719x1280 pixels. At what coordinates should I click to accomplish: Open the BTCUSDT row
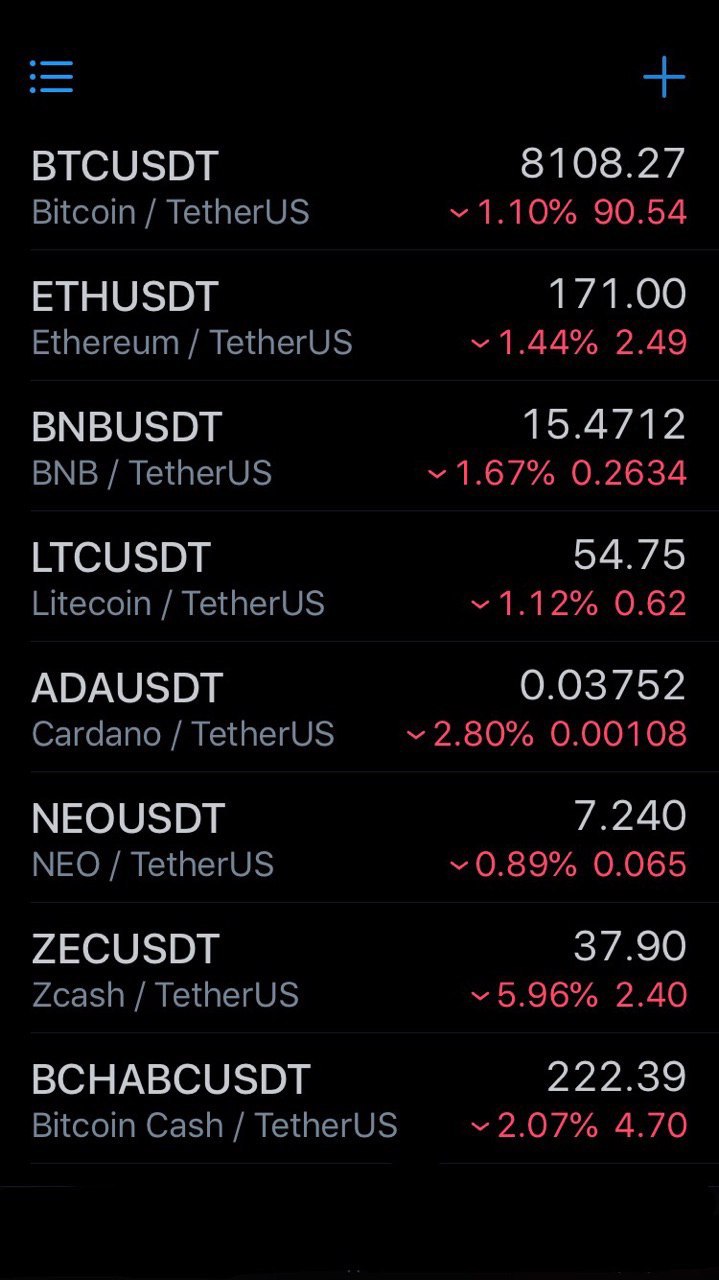[x=359, y=185]
